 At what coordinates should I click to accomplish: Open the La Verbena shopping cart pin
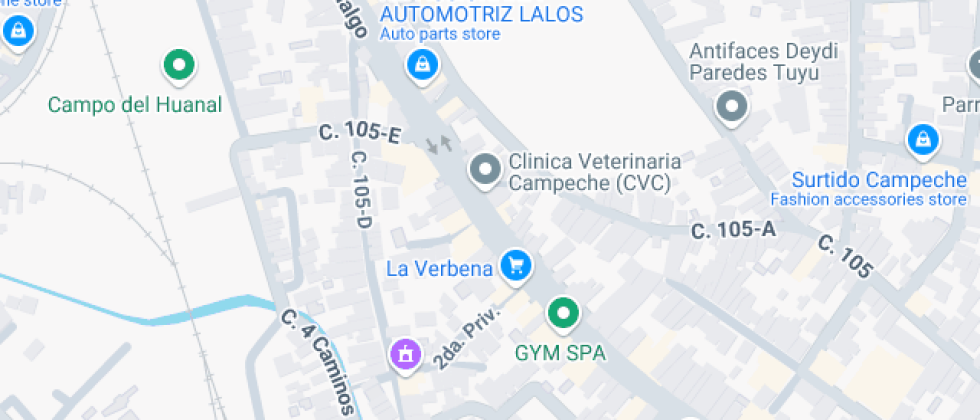(x=516, y=268)
